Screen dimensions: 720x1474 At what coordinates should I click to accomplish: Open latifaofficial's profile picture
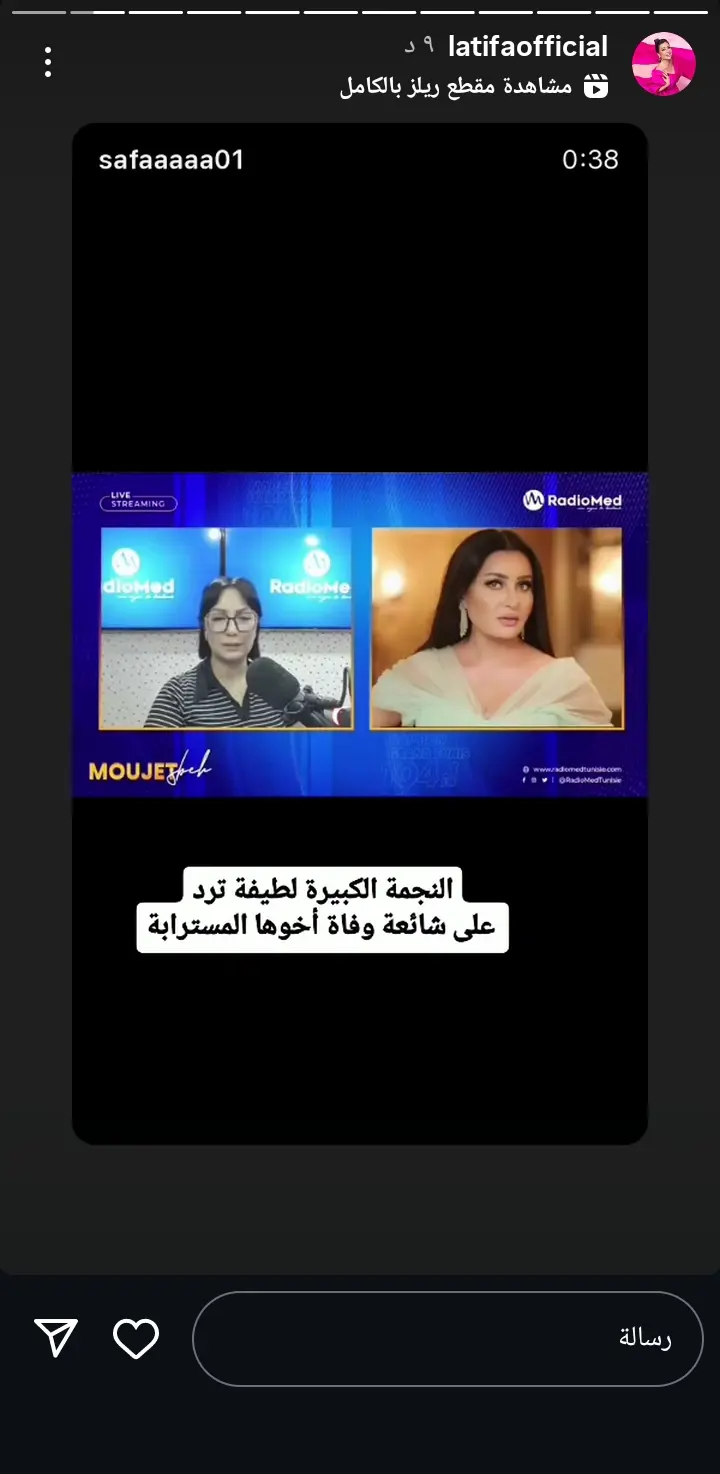[663, 65]
